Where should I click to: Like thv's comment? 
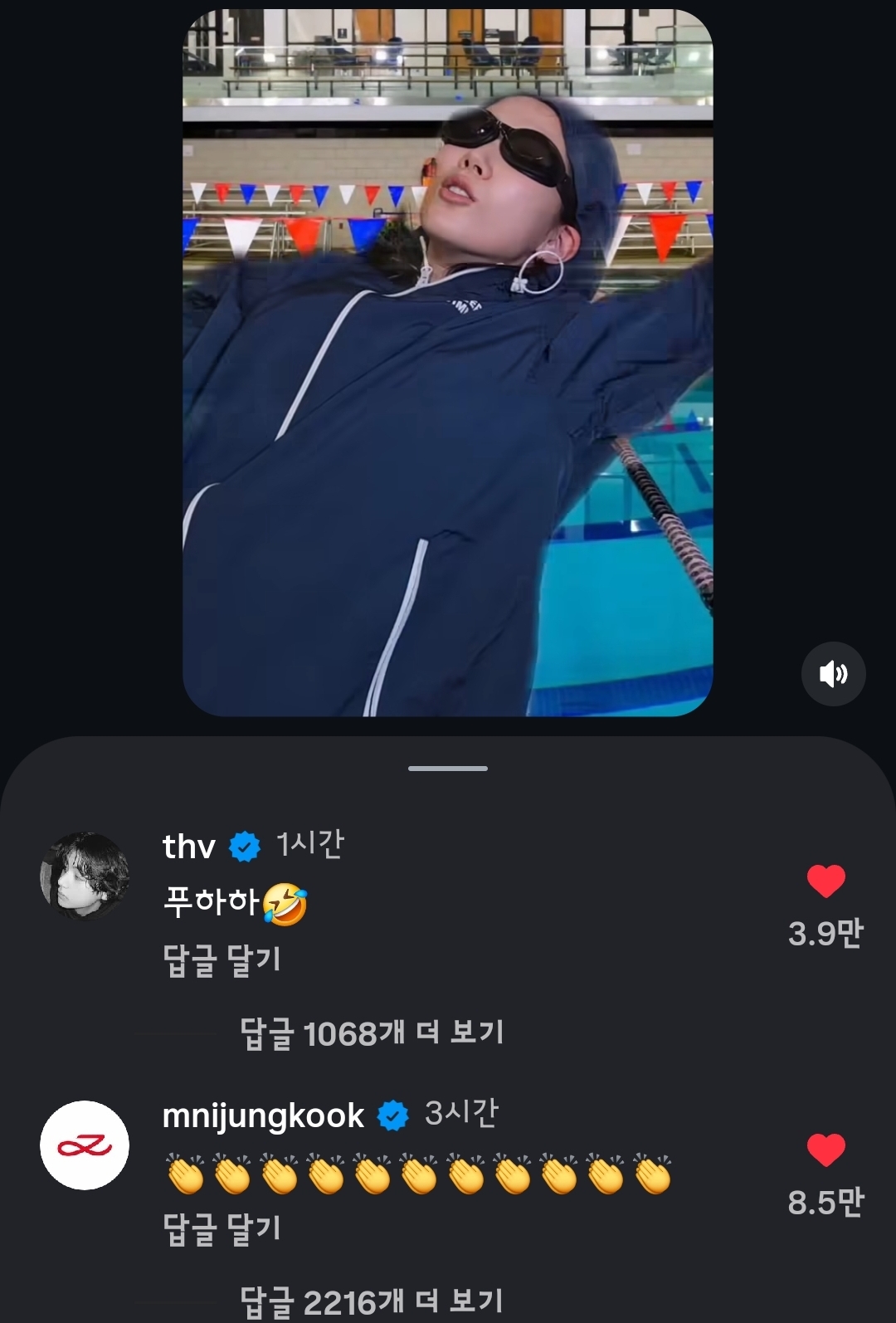click(825, 881)
